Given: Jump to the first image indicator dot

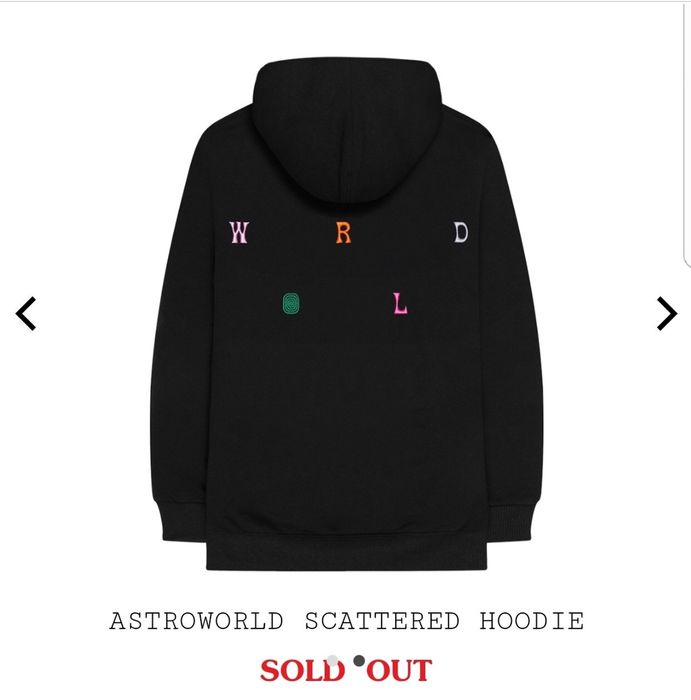Looking at the screenshot, I should click(332, 661).
